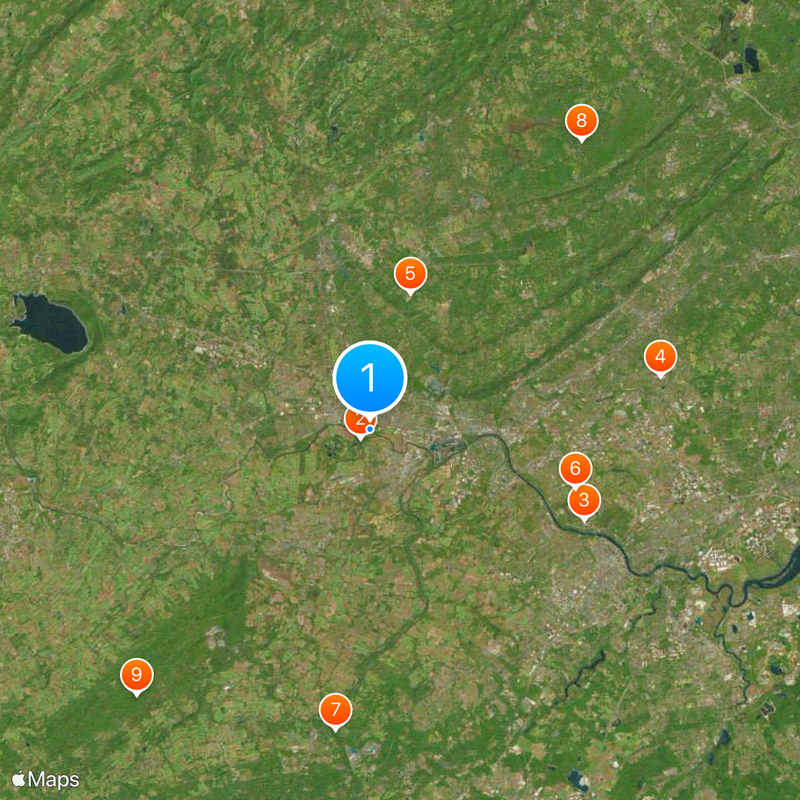Select orange pin number 5
Viewport: 800px width, 800px height.
click(410, 273)
